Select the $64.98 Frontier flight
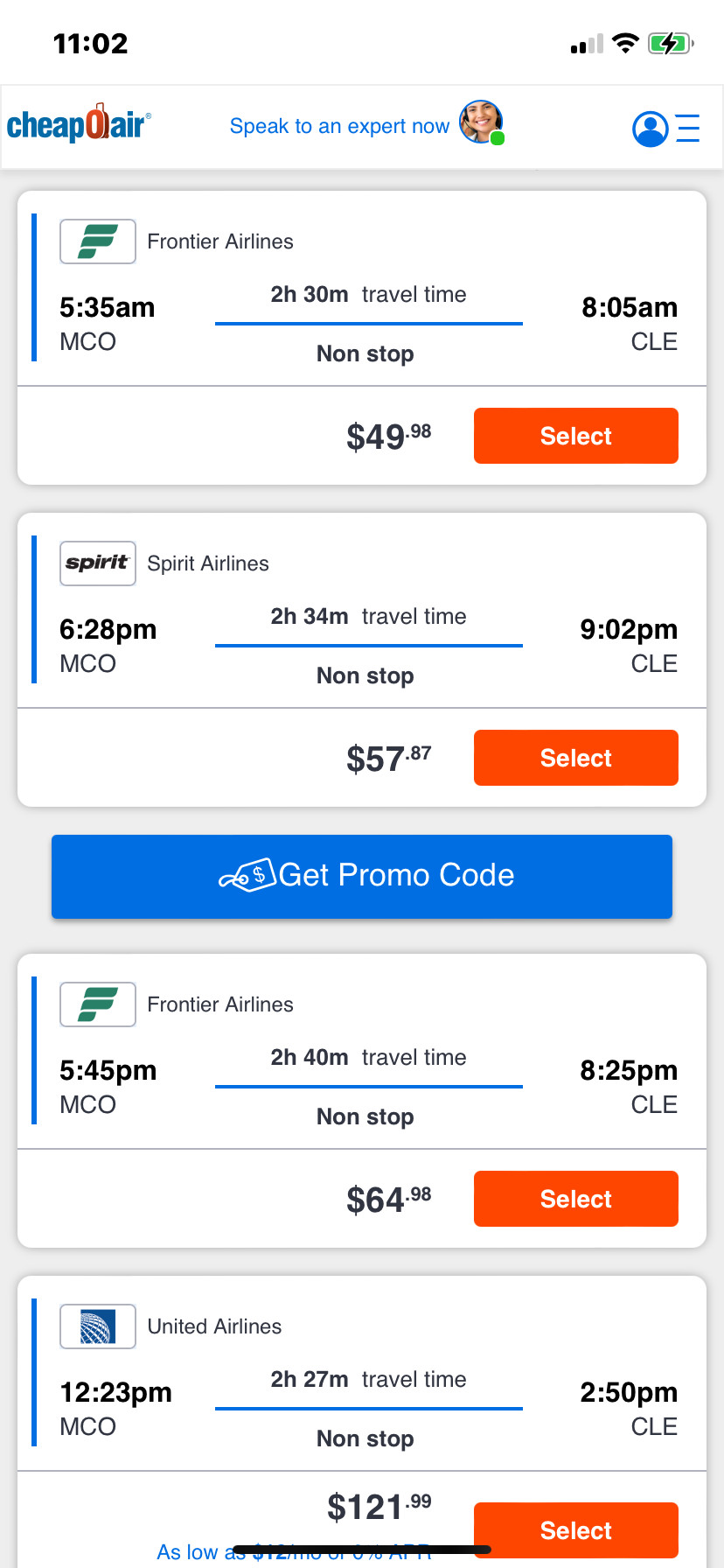The width and height of the screenshot is (724, 1568). pyautogui.click(x=575, y=1199)
